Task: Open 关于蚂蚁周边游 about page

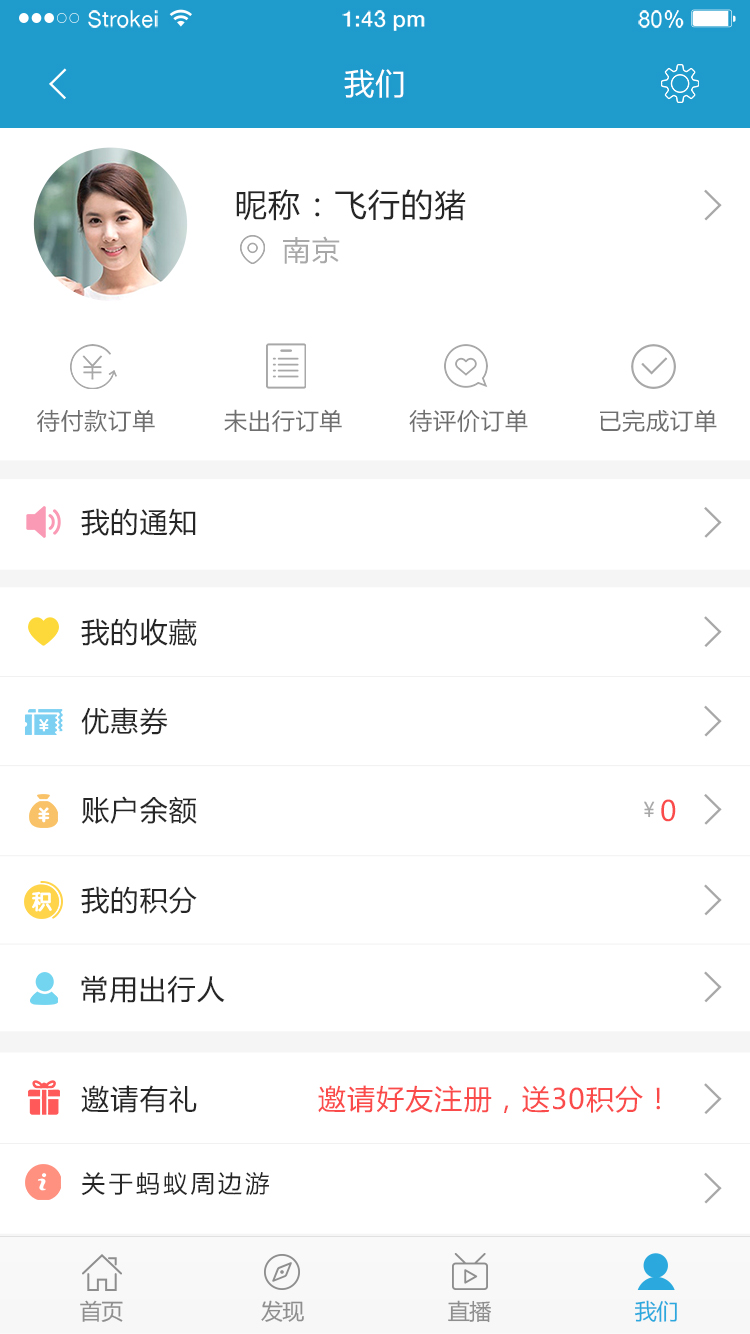Action: [x=375, y=1186]
